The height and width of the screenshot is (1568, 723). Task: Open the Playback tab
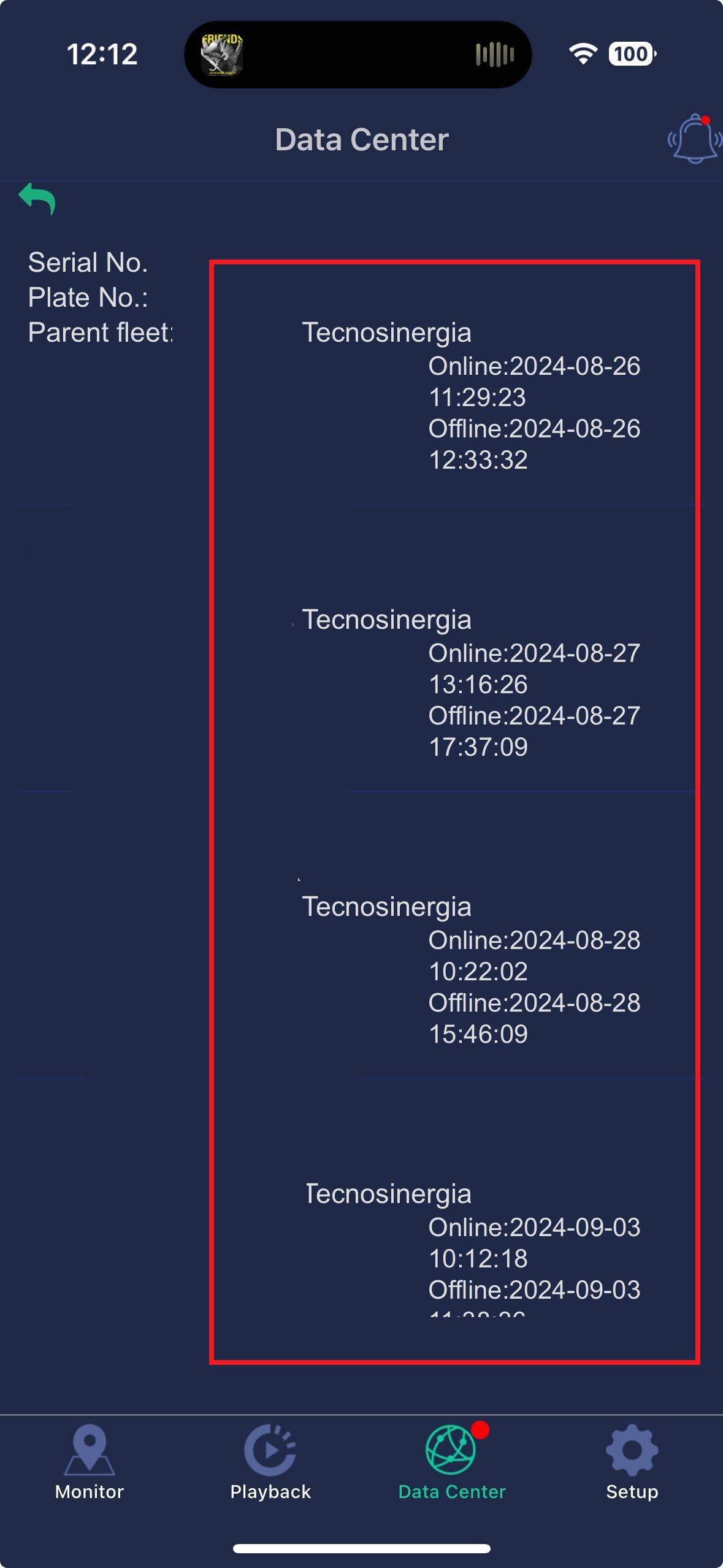click(x=270, y=1462)
